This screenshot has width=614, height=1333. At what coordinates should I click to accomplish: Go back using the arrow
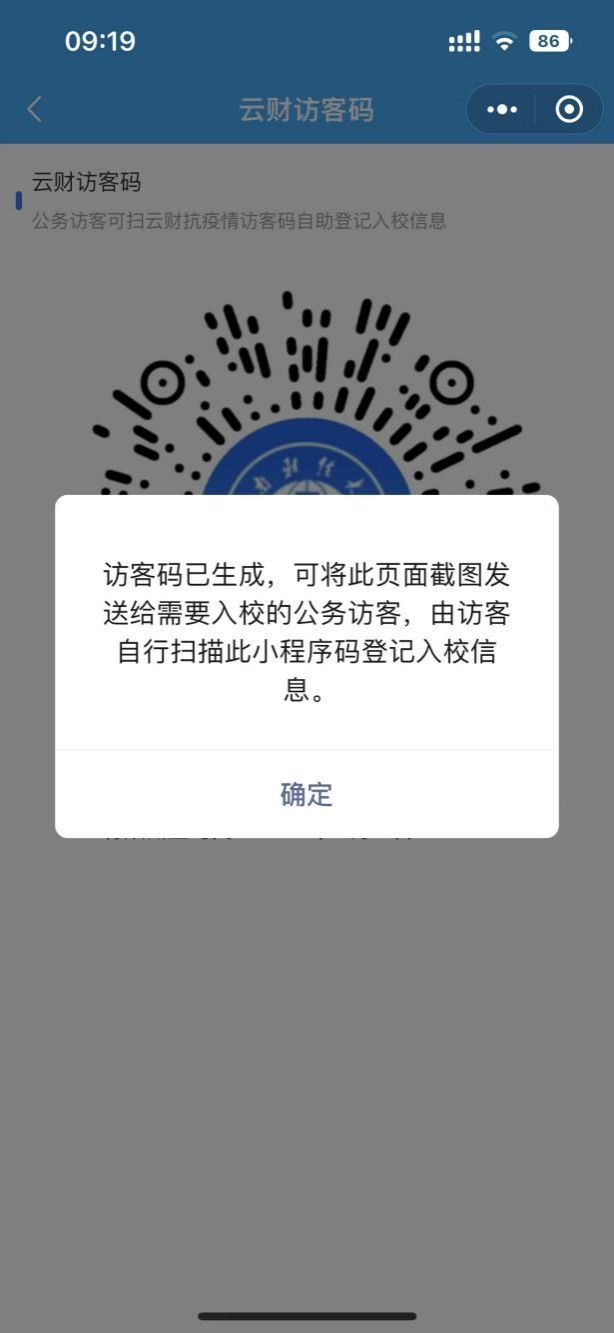pos(35,109)
